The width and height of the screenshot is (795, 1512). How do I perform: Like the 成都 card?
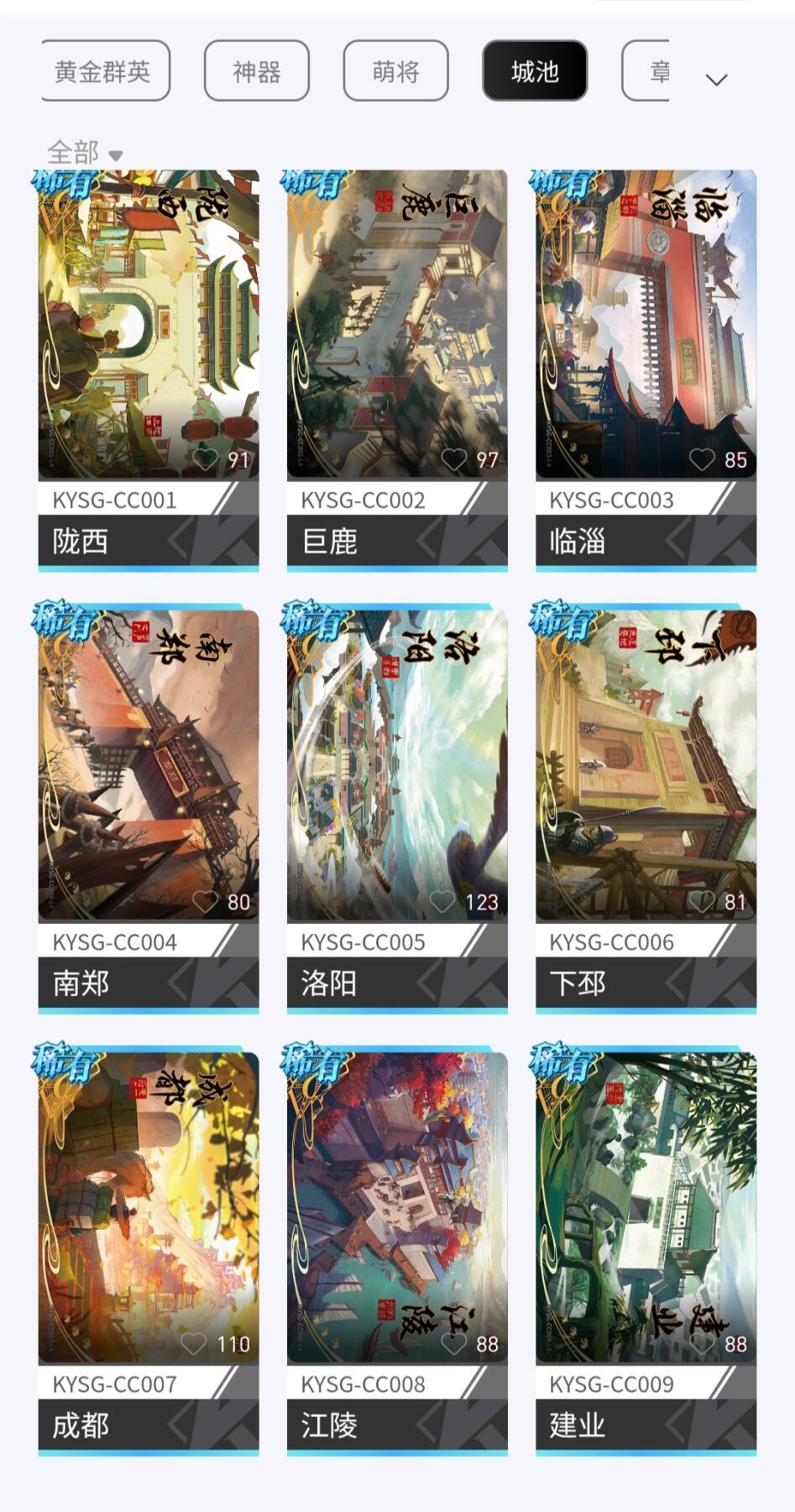coord(194,1344)
